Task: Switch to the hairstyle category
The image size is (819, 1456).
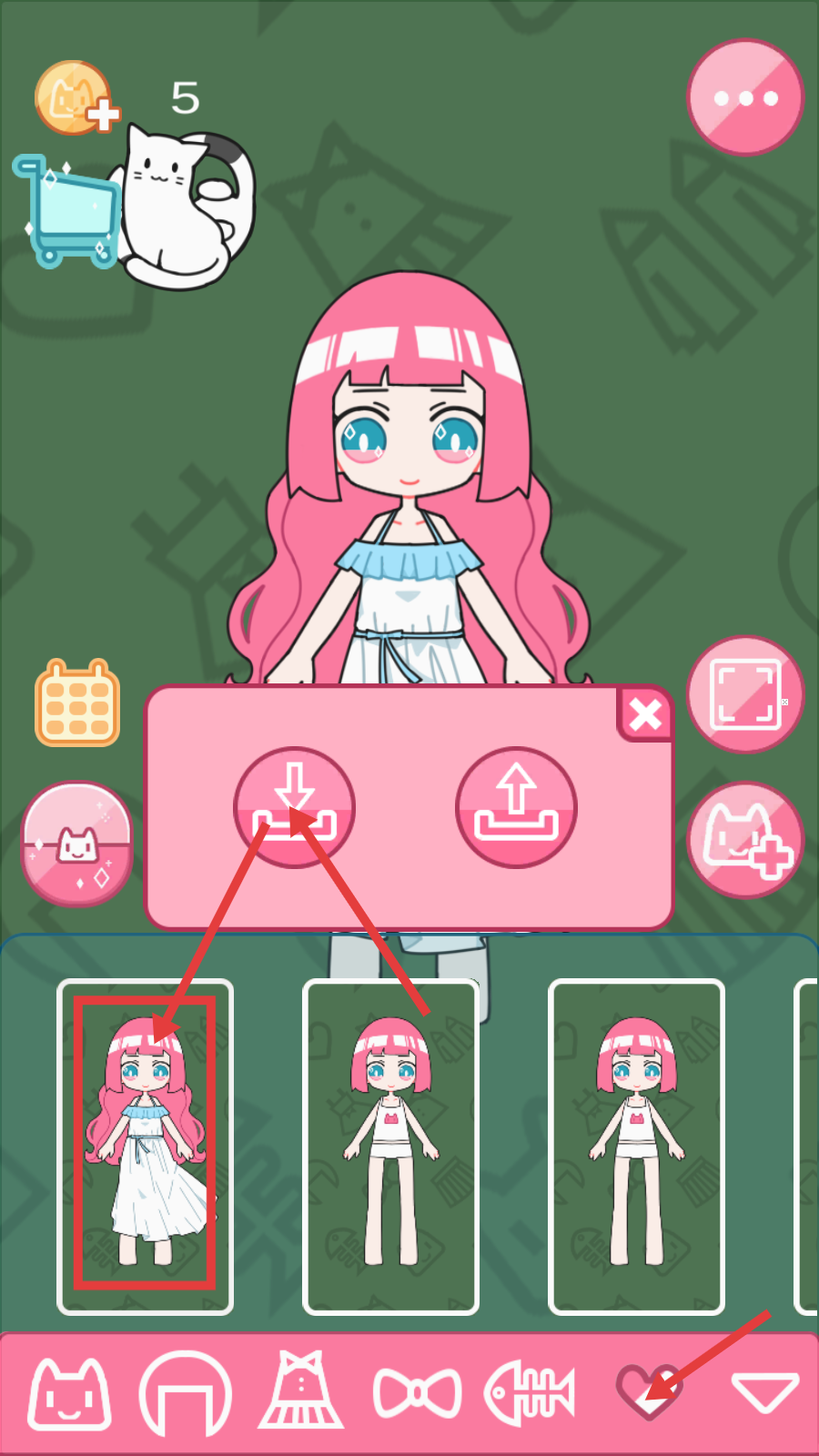Action: click(x=185, y=1393)
